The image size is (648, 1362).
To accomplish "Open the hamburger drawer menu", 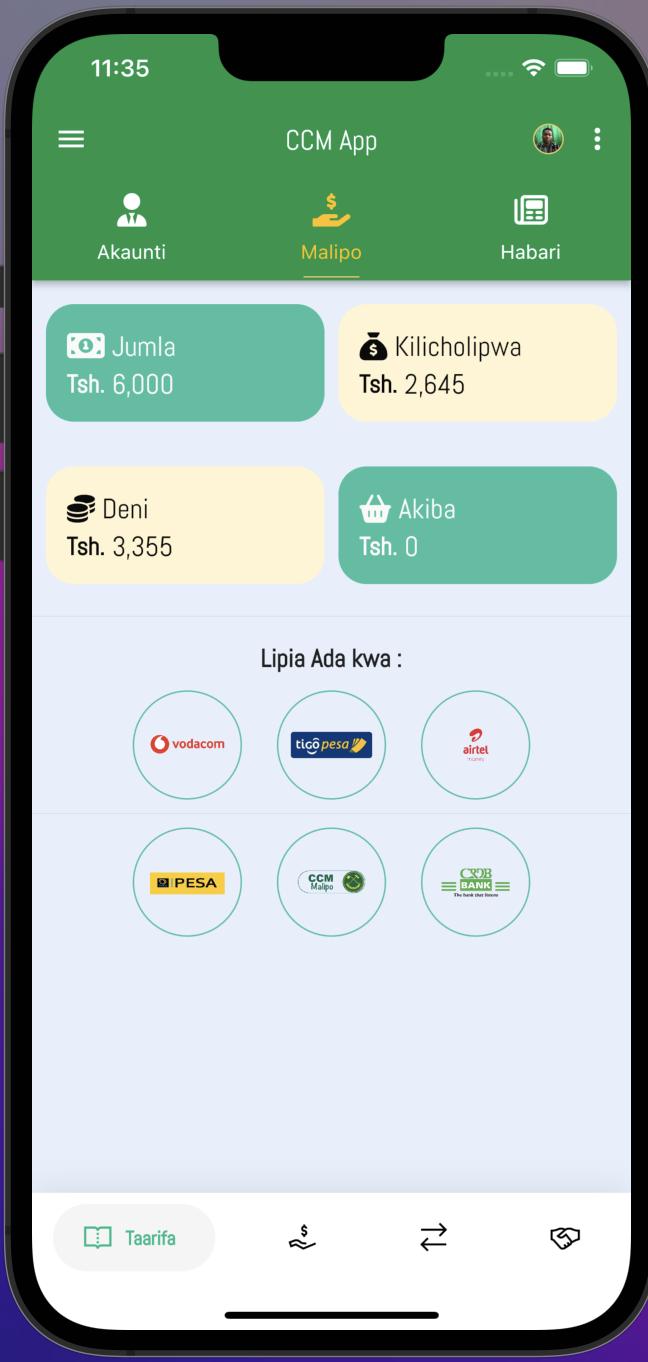I will pyautogui.click(x=71, y=140).
